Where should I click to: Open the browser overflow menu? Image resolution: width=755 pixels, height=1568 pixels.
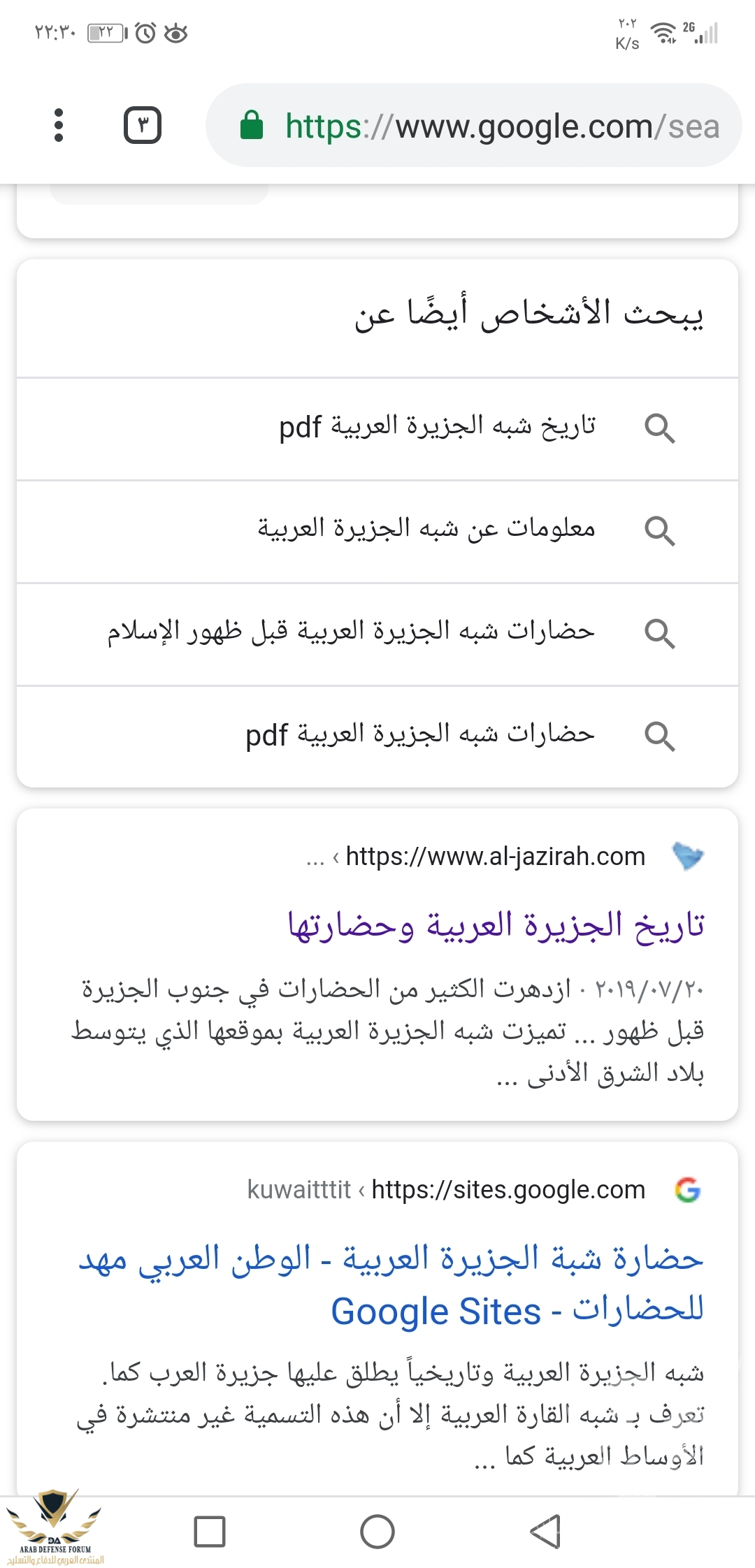(x=59, y=126)
